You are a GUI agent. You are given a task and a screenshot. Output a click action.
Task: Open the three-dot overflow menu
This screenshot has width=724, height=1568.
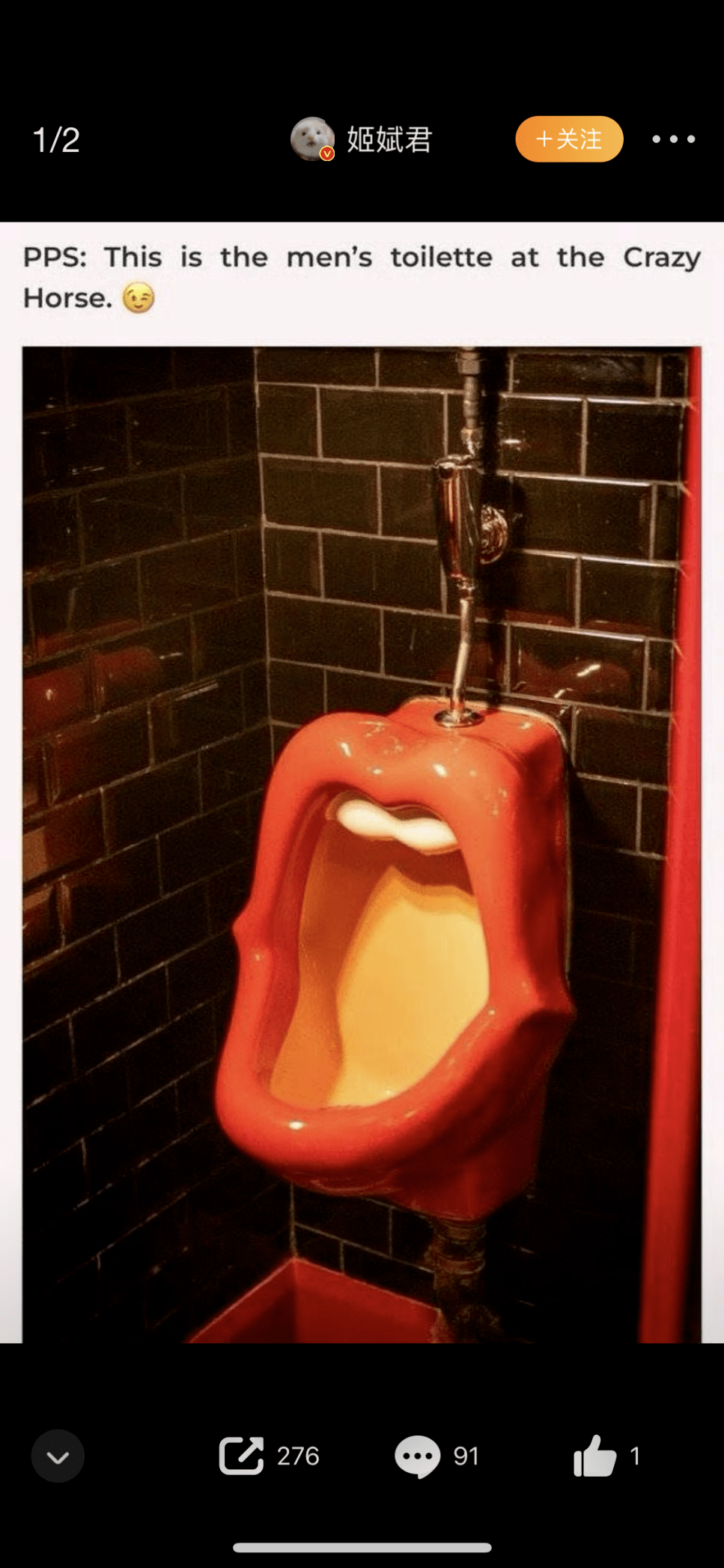(673, 139)
